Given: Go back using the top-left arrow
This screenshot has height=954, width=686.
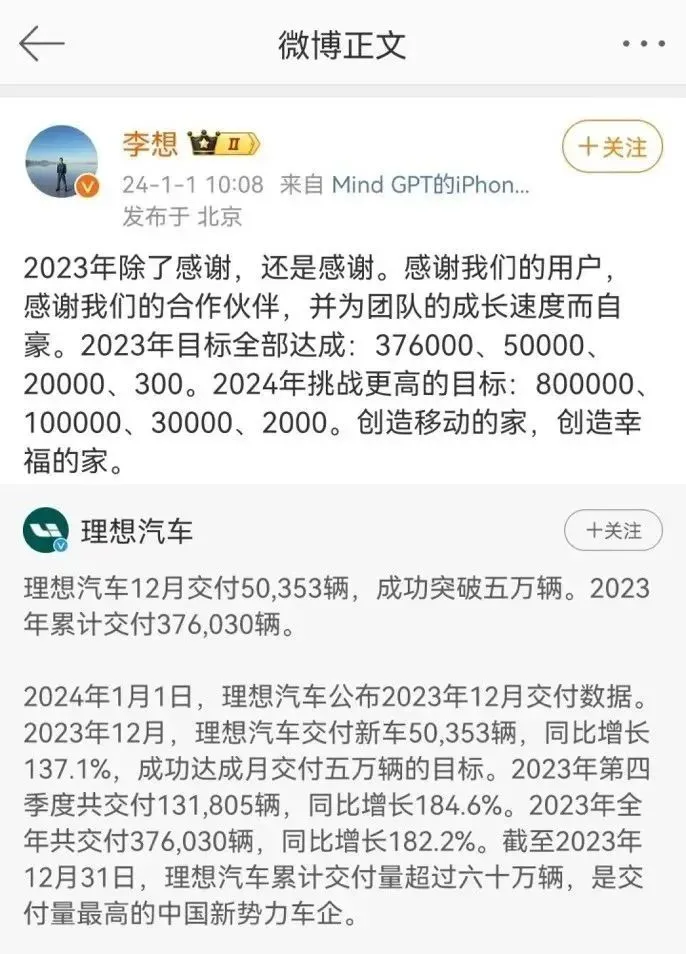Looking at the screenshot, I should 42,44.
